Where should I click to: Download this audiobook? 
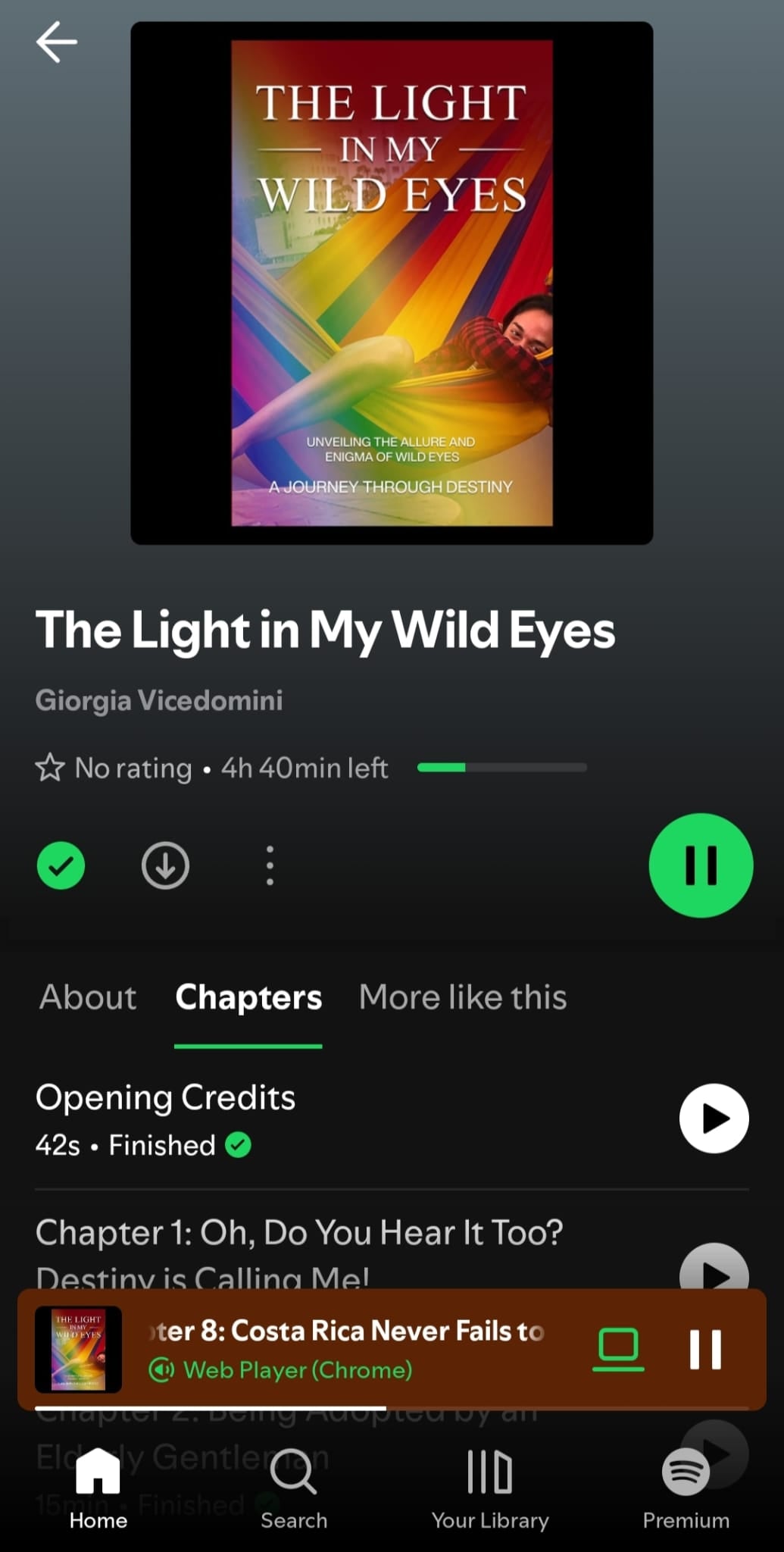(165, 865)
